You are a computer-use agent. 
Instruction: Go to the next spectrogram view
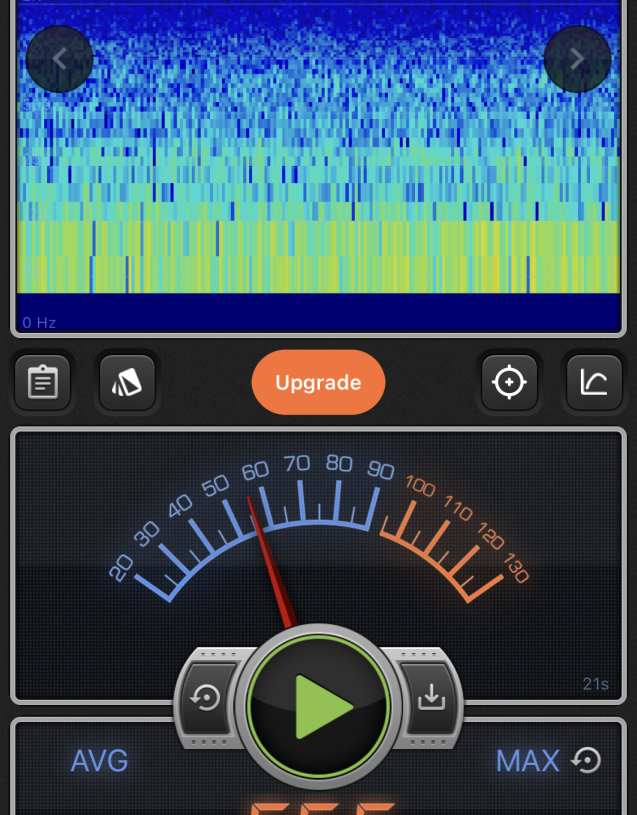pyautogui.click(x=577, y=59)
